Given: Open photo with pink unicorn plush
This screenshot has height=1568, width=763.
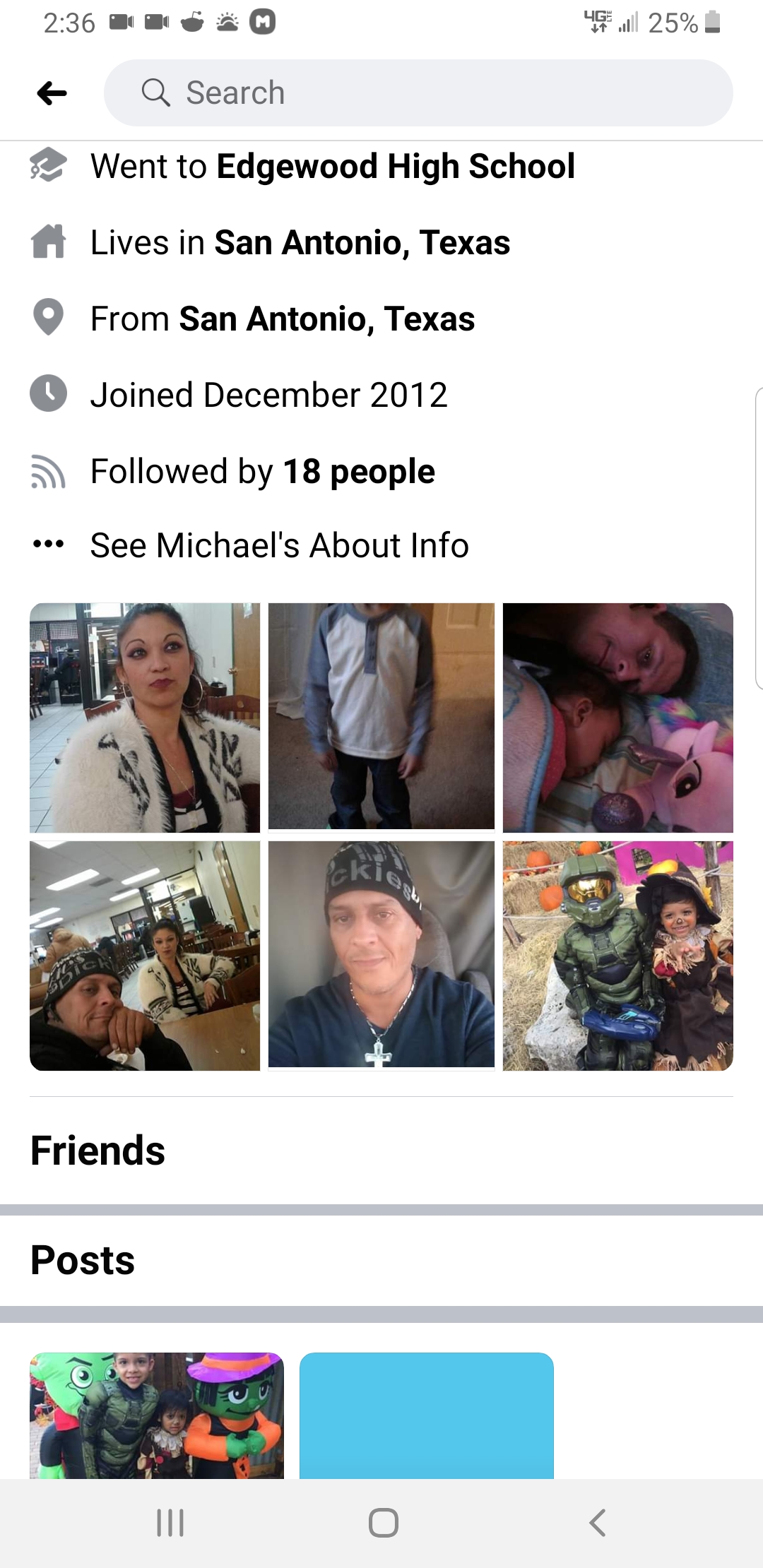Looking at the screenshot, I should (x=618, y=718).
